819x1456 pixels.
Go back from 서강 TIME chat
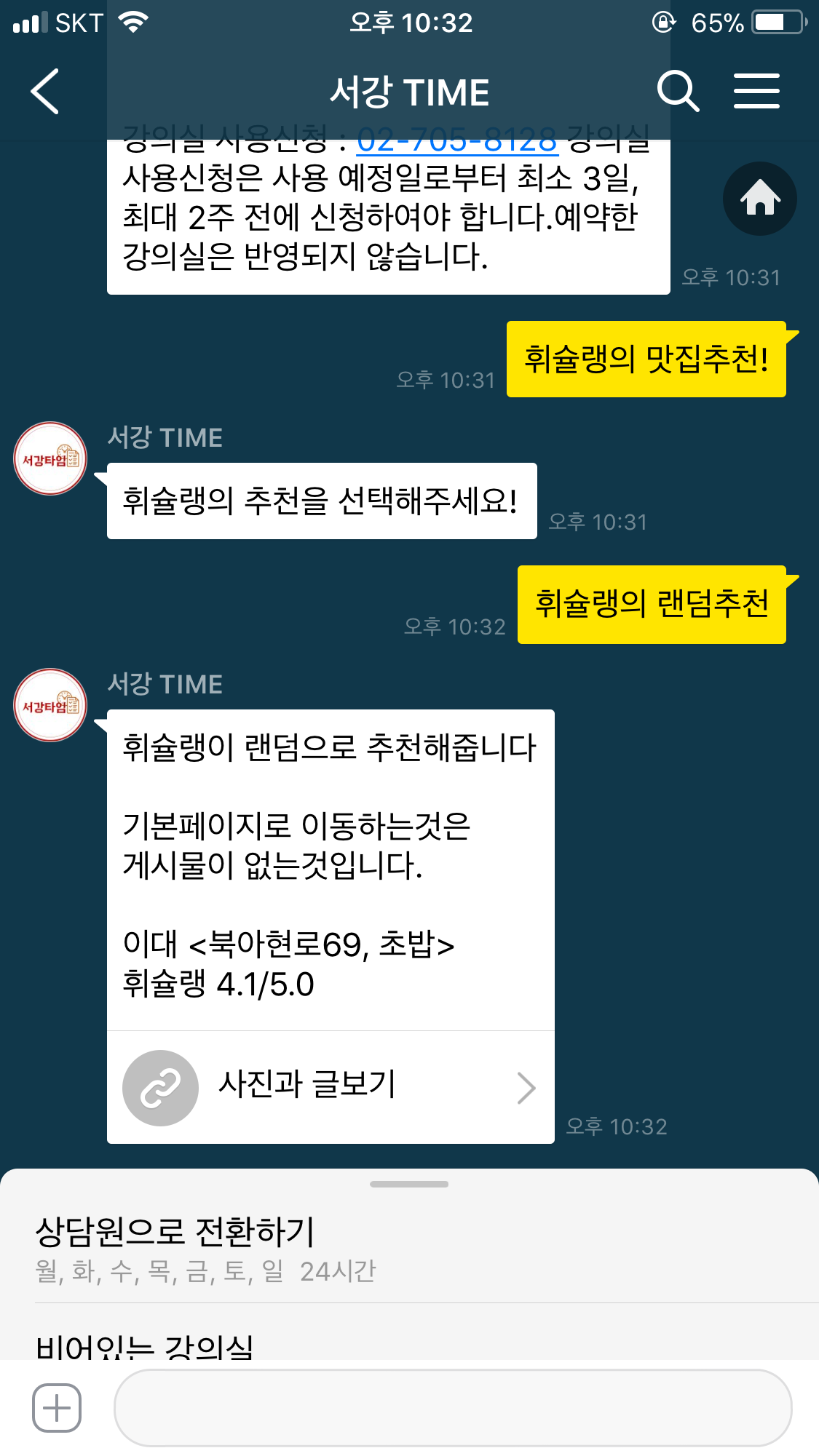coord(45,92)
